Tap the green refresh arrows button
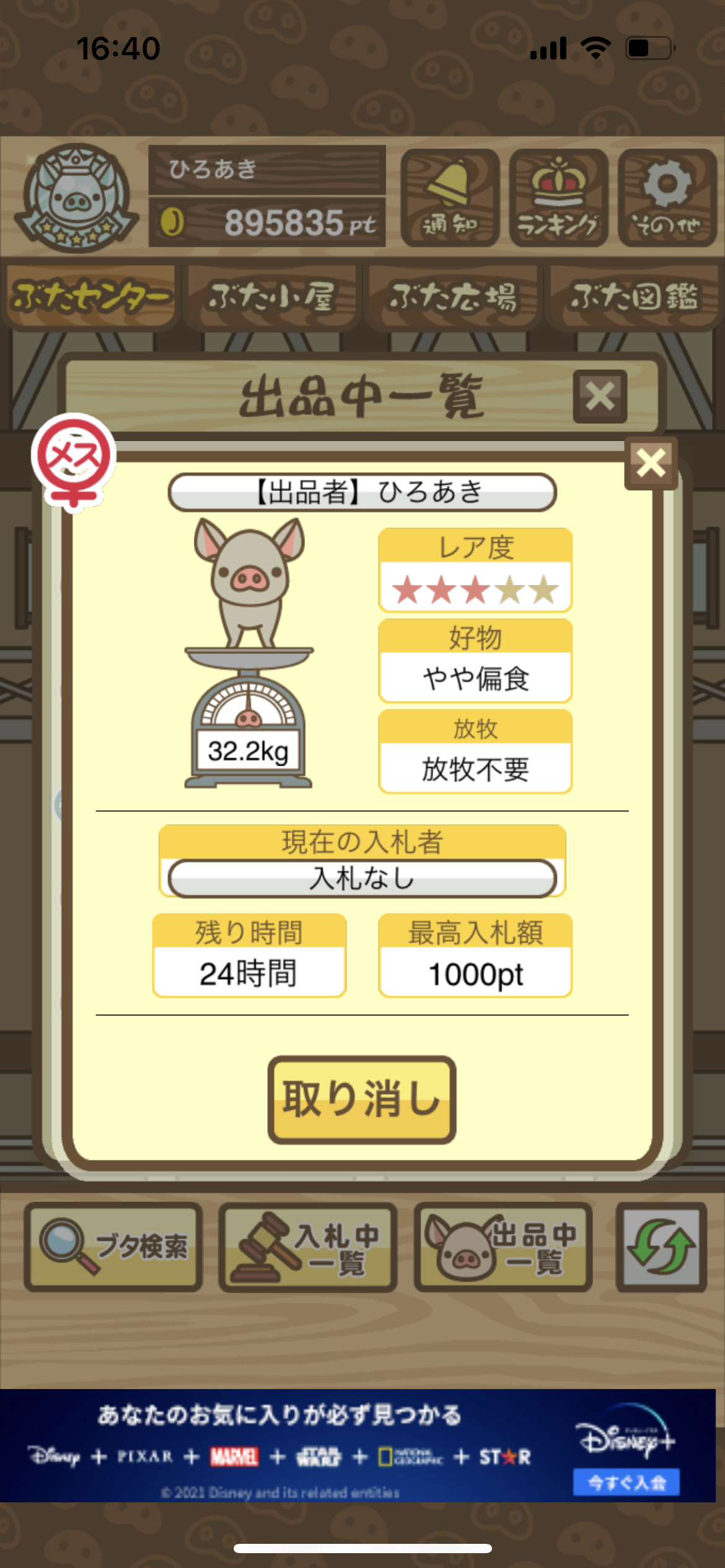The height and width of the screenshot is (1568, 725). (661, 1247)
